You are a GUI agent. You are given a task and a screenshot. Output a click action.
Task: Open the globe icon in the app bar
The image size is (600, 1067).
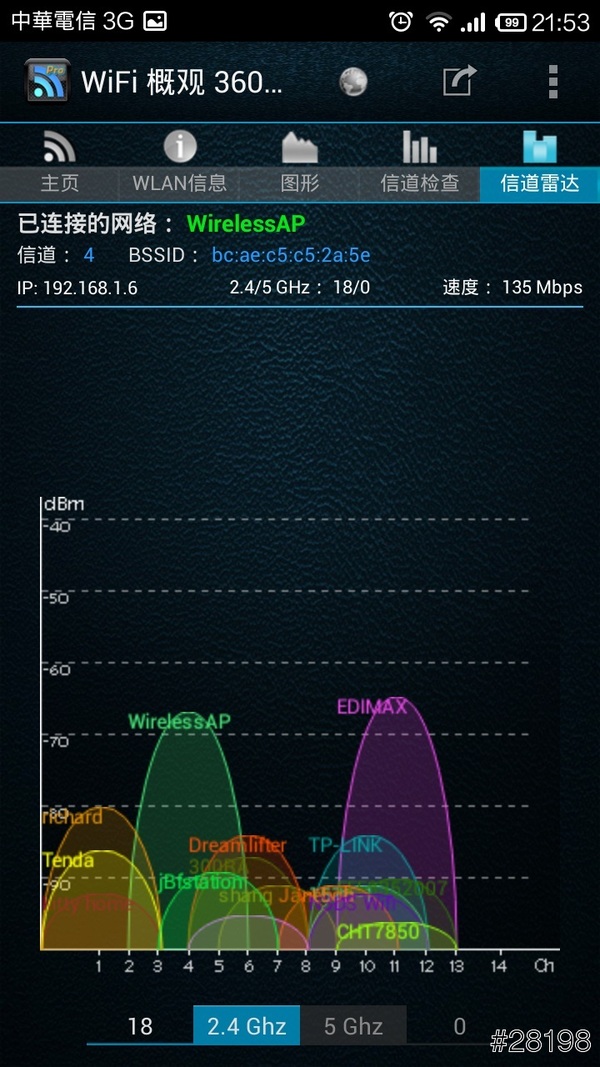coord(353,81)
